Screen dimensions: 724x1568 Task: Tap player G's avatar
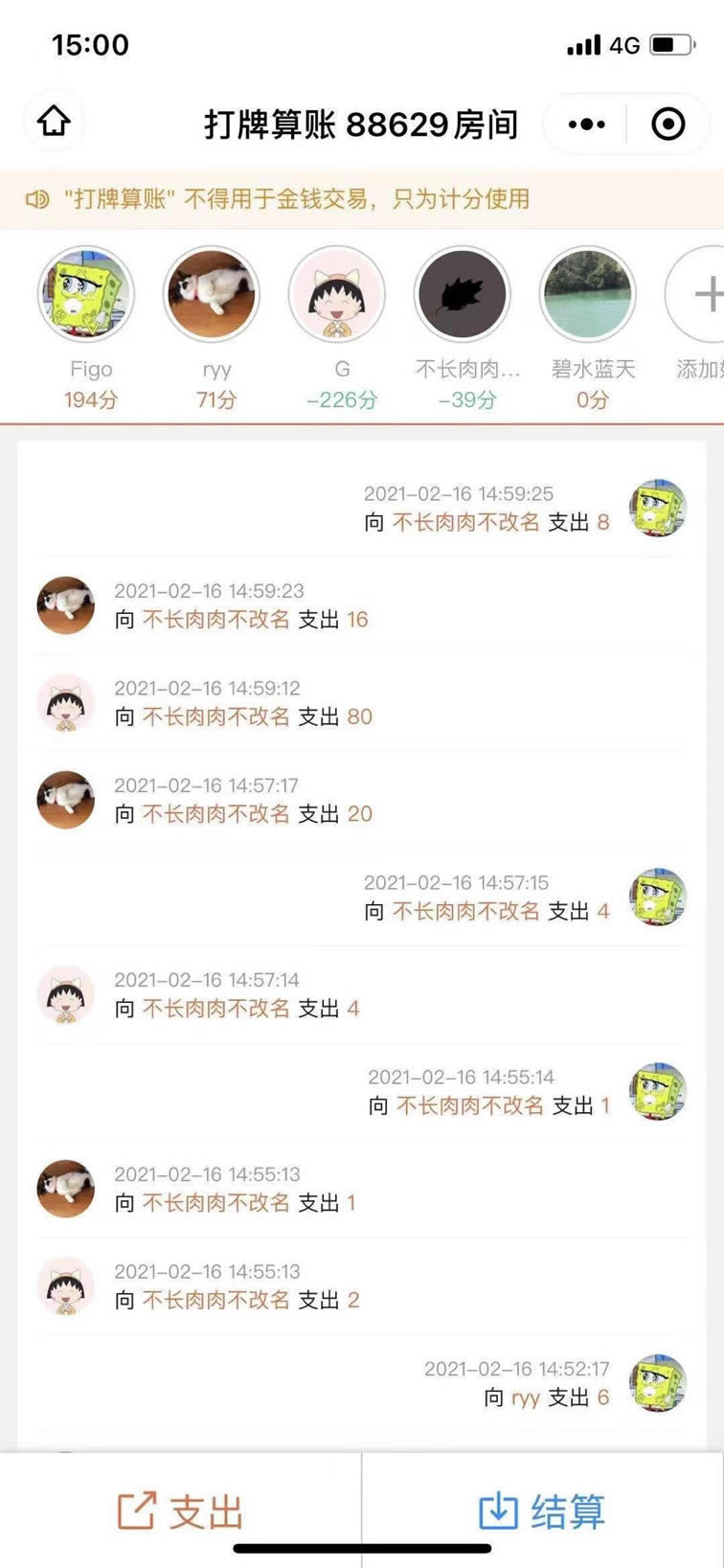(337, 294)
